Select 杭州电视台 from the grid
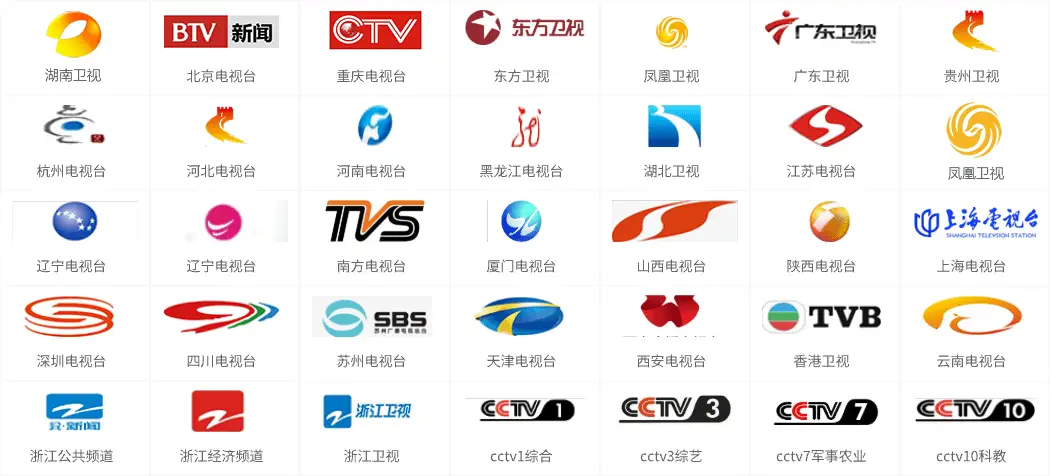The height and width of the screenshot is (476, 1050). [71, 140]
